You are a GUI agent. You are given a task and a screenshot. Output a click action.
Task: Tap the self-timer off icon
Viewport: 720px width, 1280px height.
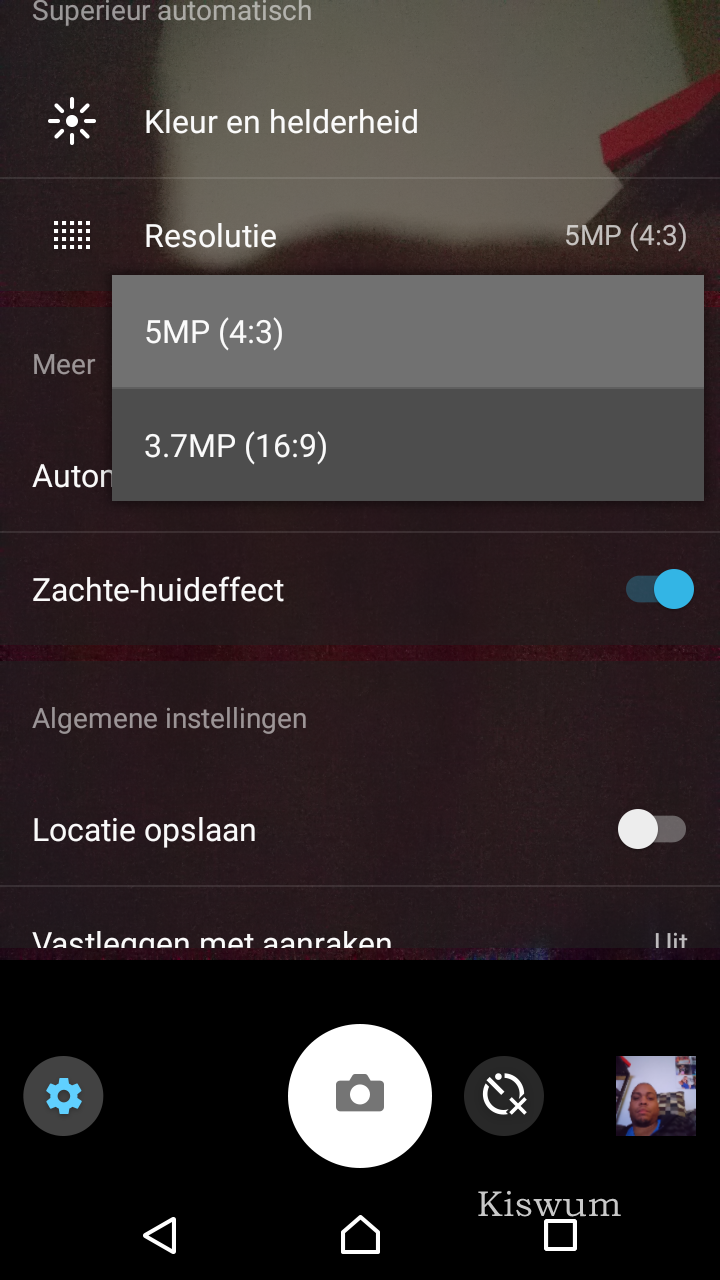coord(504,1096)
